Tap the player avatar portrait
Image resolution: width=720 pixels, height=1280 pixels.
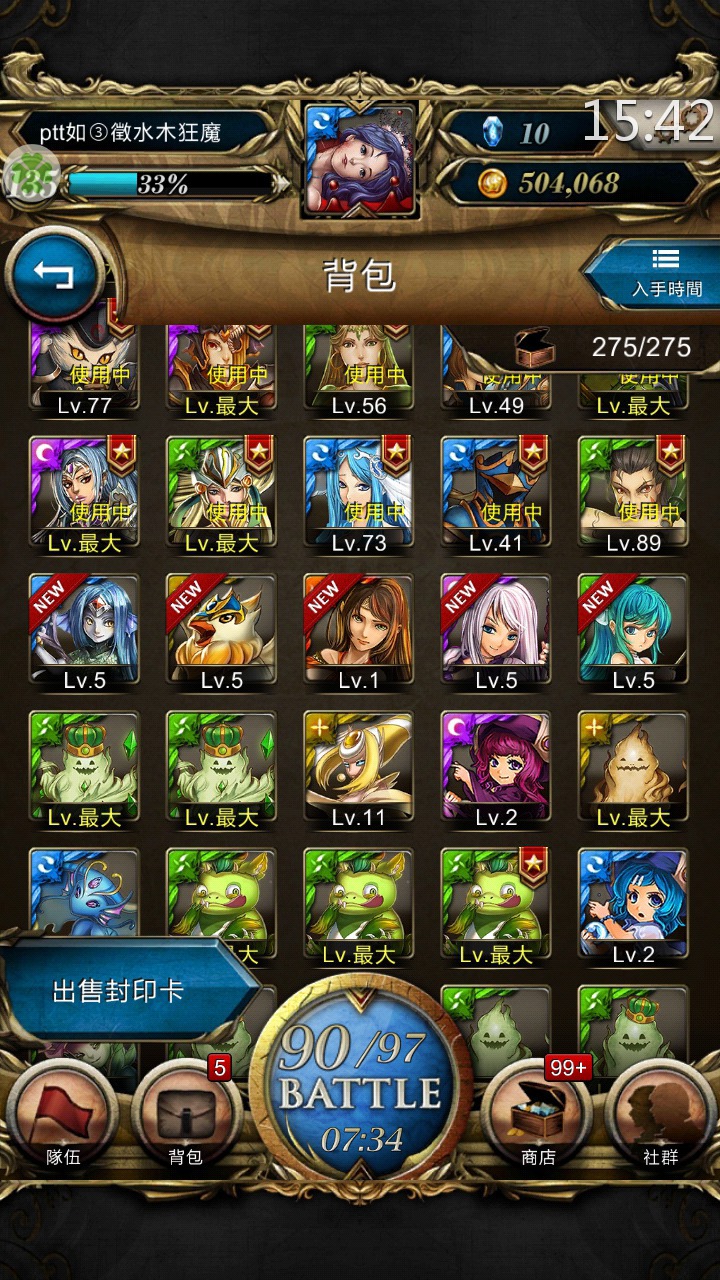[x=360, y=161]
